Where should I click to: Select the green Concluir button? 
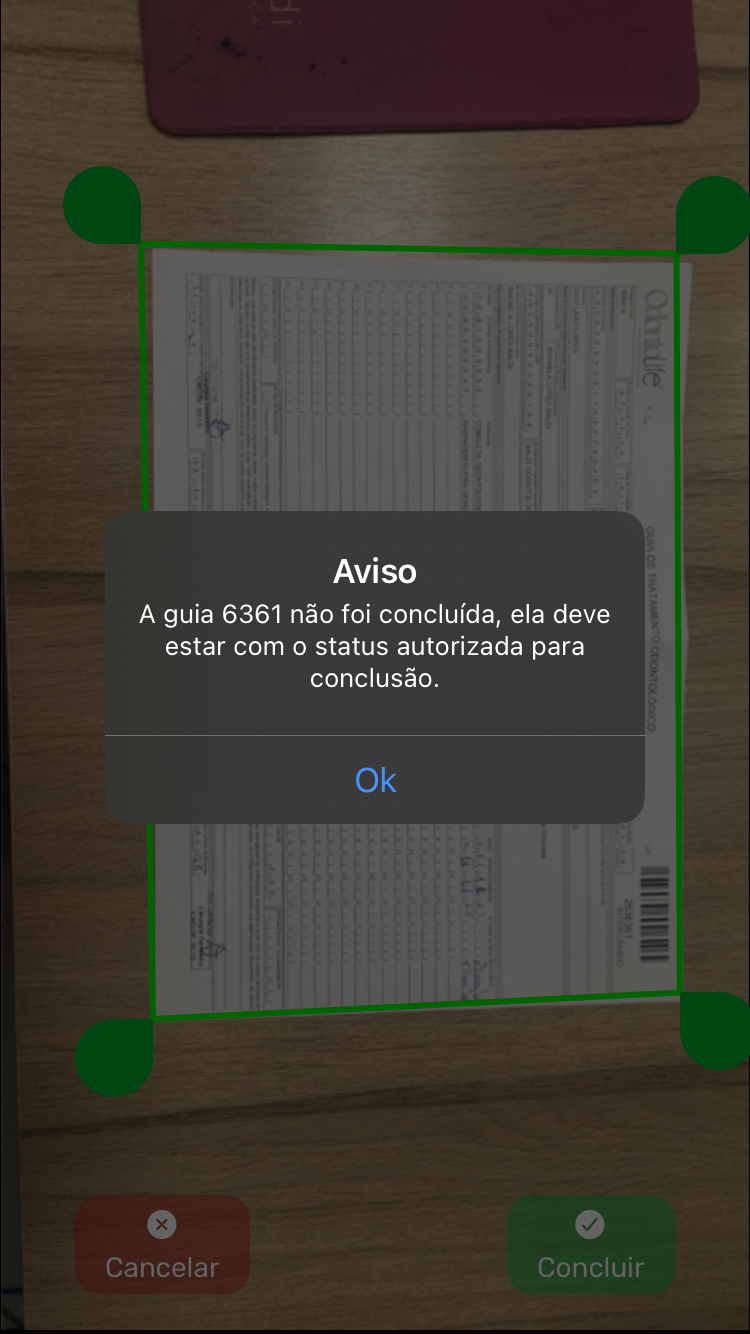590,1245
